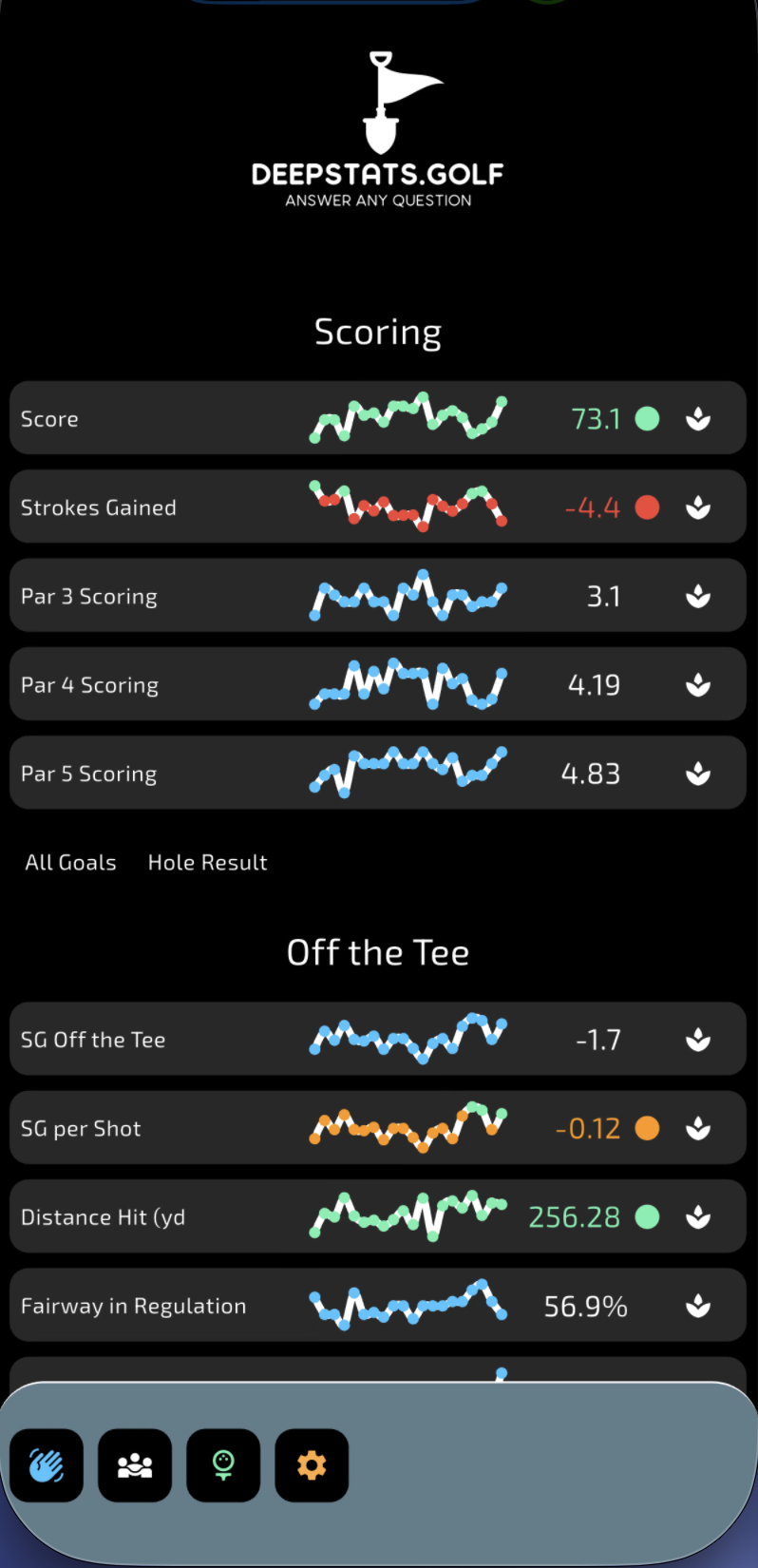
Task: Open the Par 3 Scoring stat
Action: [378, 596]
